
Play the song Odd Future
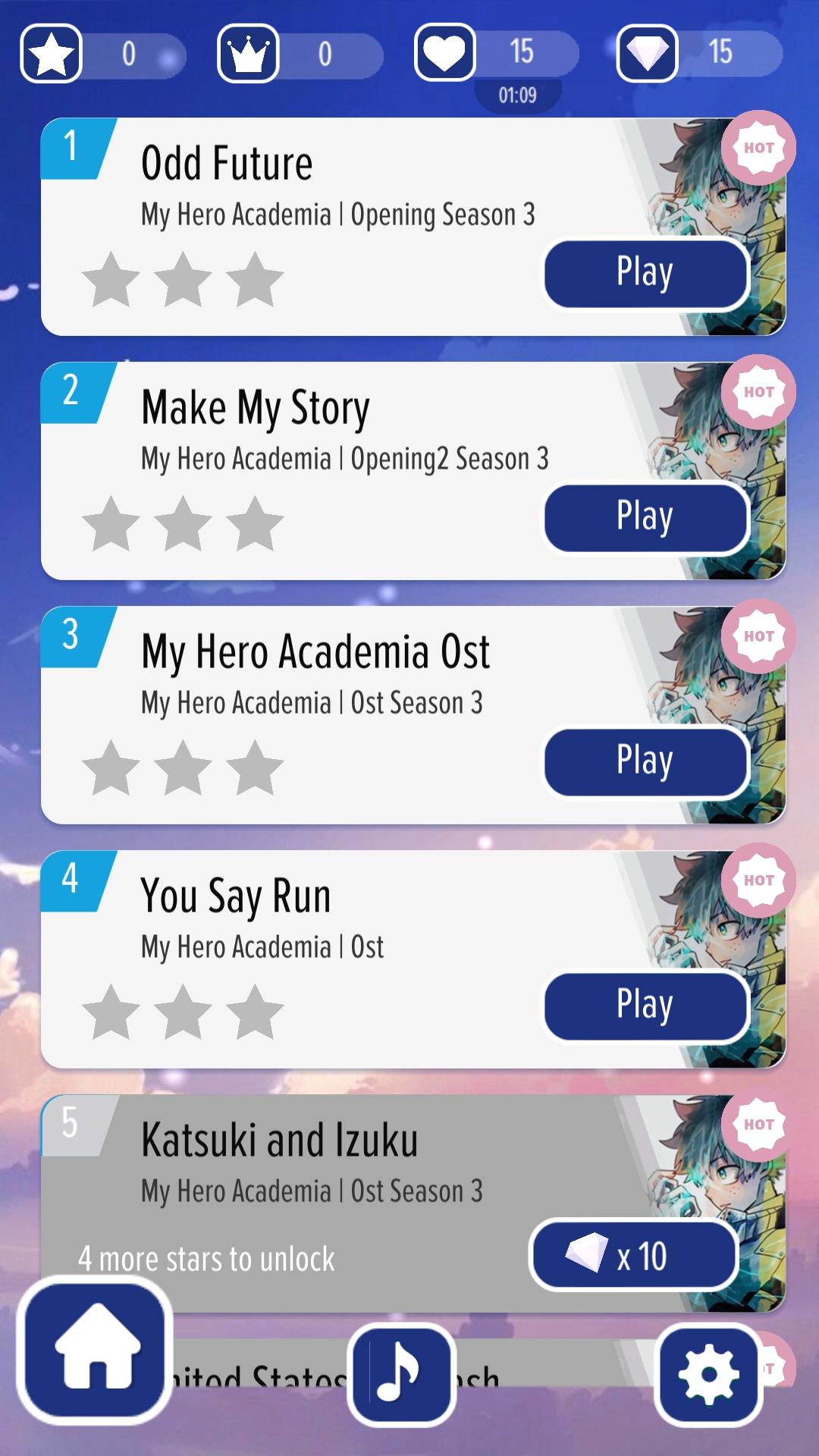coord(645,273)
